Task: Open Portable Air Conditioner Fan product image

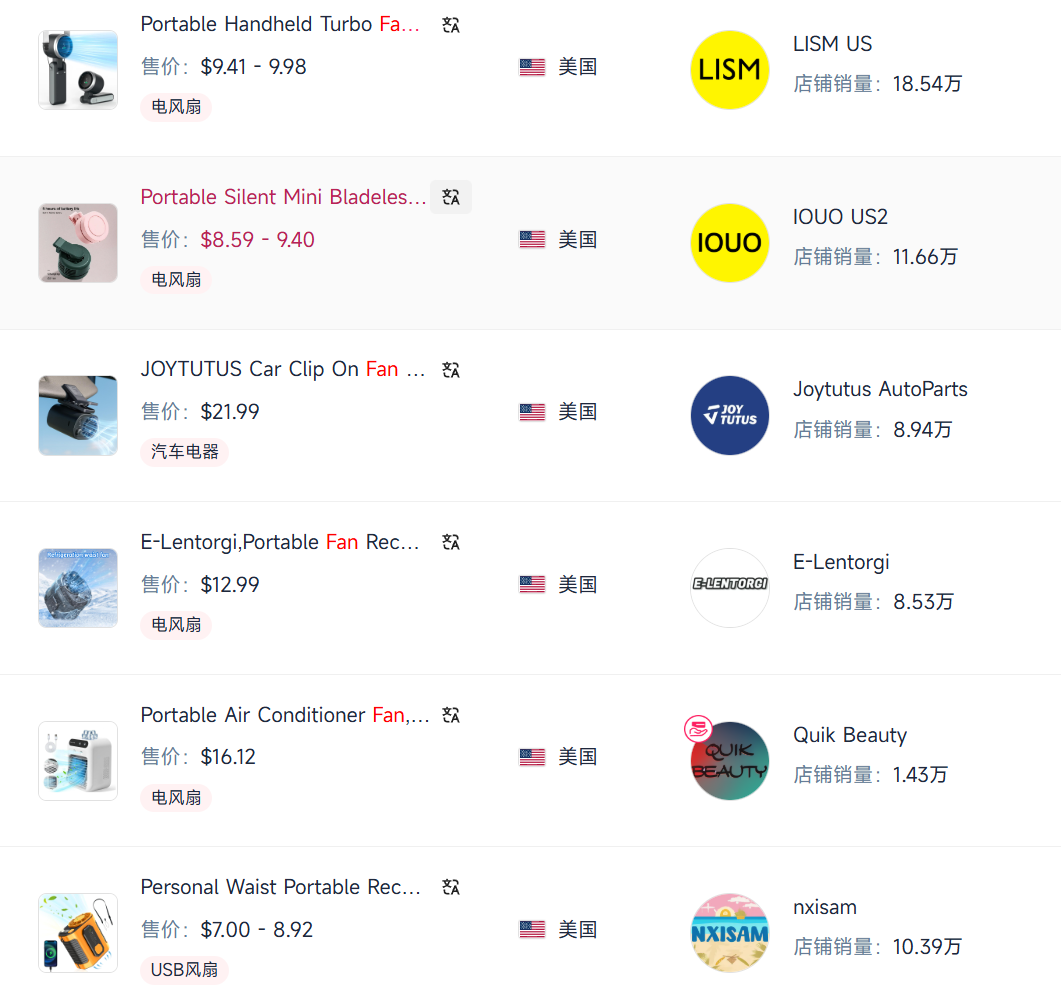Action: [78, 761]
